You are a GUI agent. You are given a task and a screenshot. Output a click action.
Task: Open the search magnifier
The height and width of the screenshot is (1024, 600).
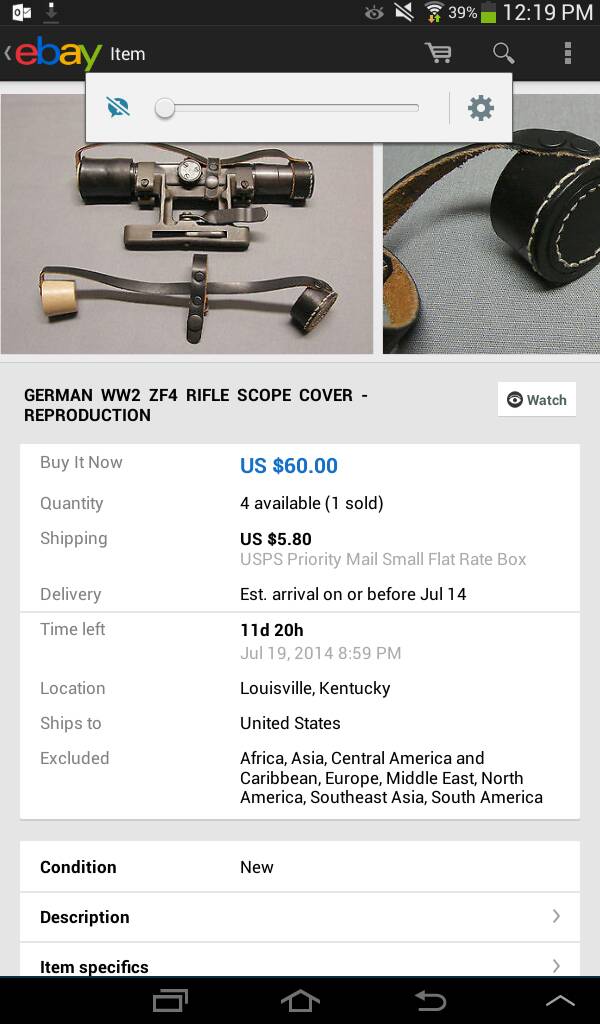point(503,54)
